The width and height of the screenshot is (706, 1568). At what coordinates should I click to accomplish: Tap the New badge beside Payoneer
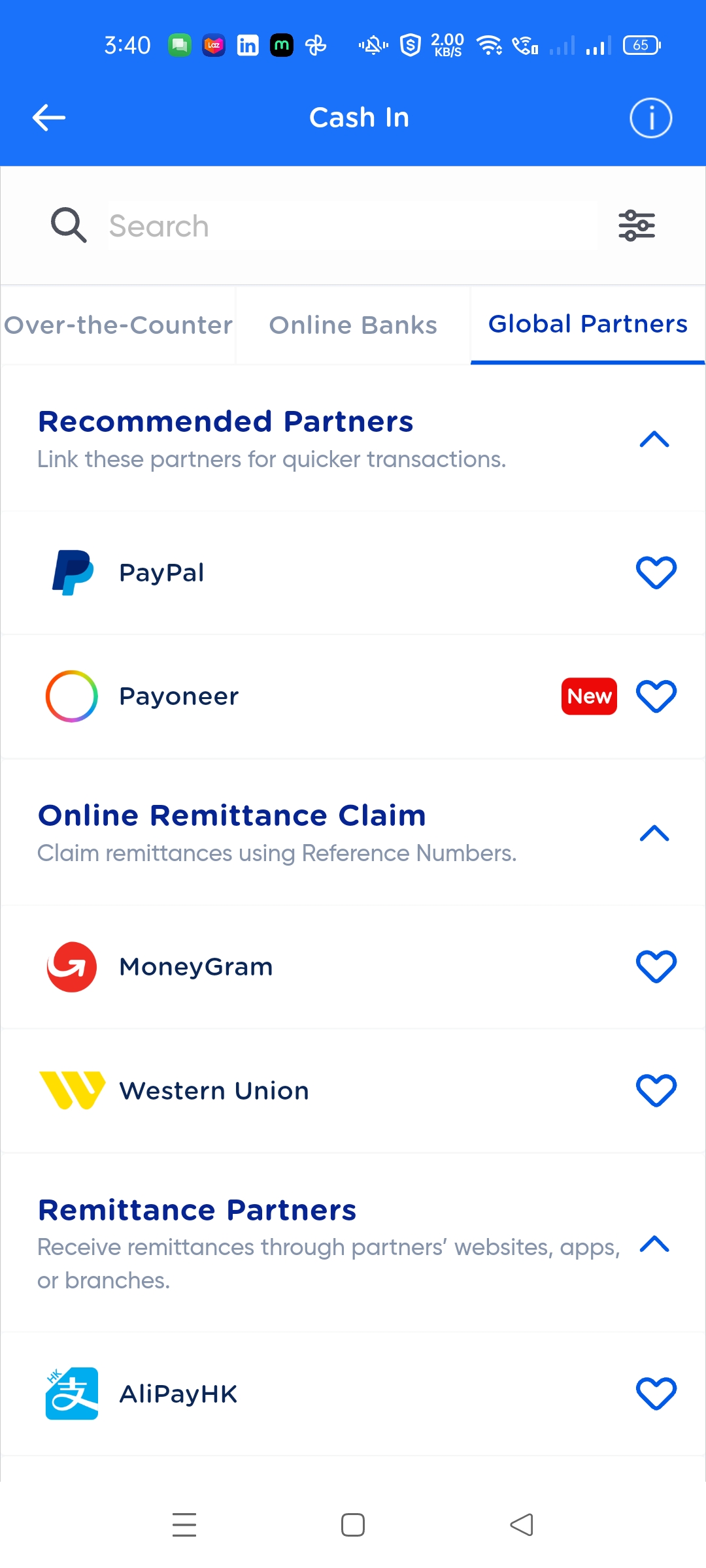pyautogui.click(x=588, y=696)
